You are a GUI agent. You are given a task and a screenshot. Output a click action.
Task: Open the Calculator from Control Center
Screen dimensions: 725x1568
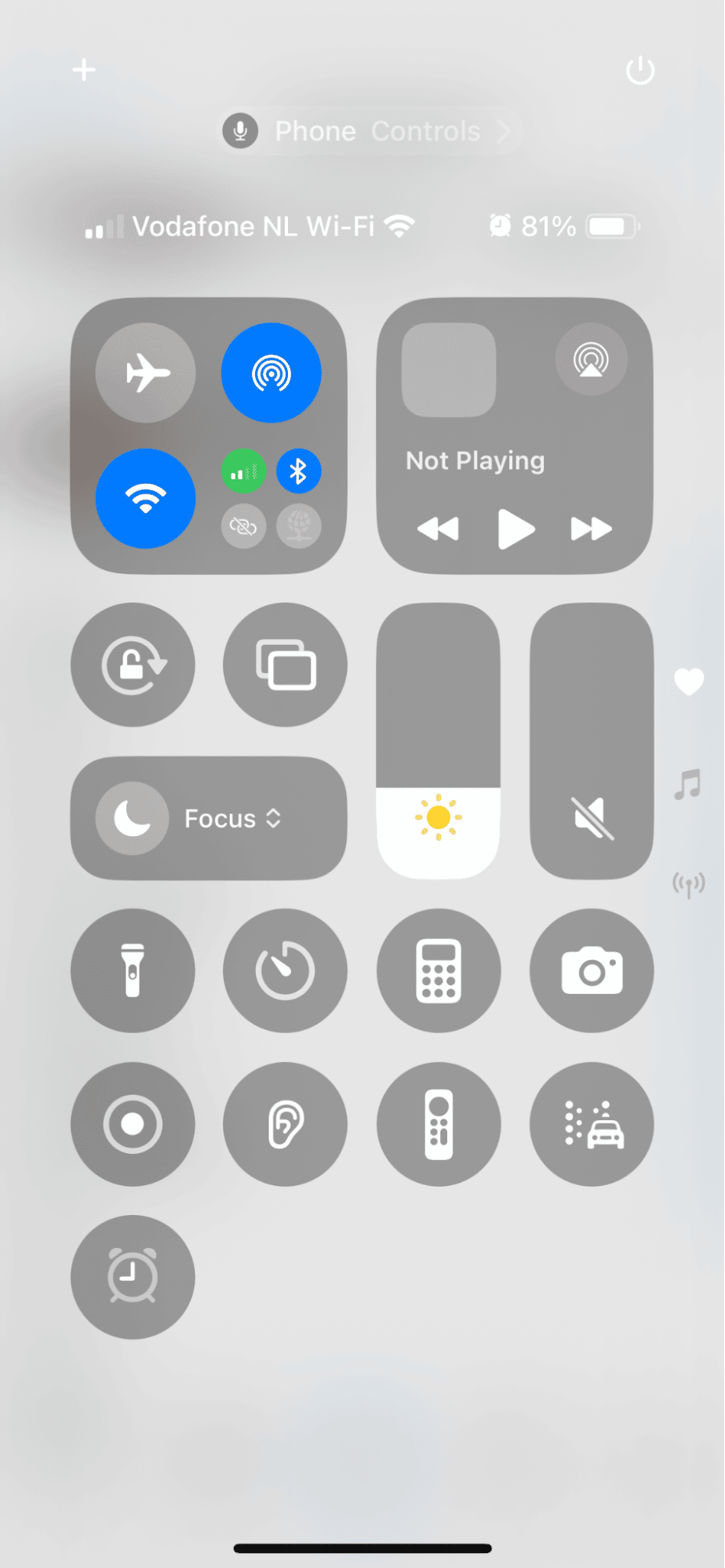(x=438, y=970)
